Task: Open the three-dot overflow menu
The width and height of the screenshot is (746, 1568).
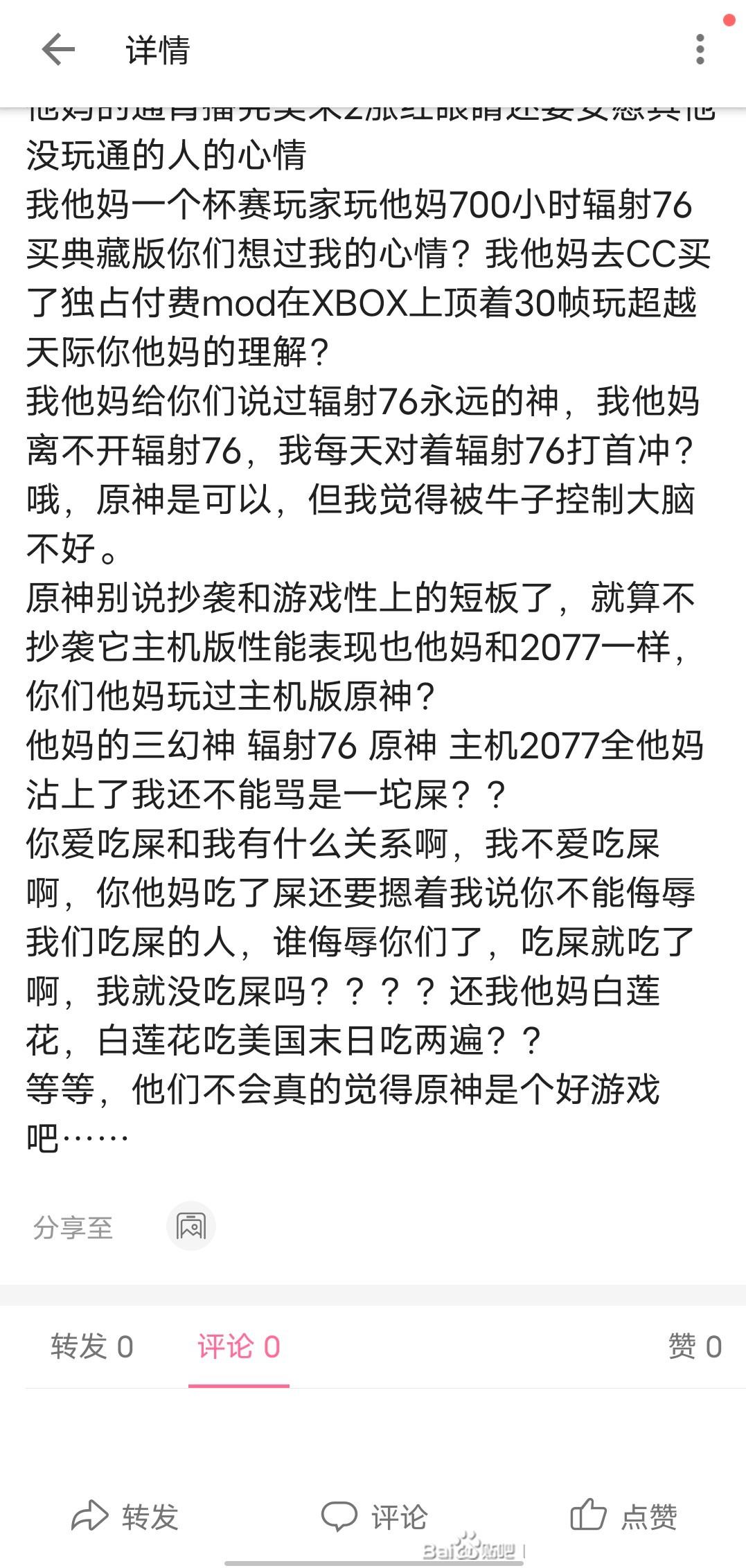Action: click(700, 50)
